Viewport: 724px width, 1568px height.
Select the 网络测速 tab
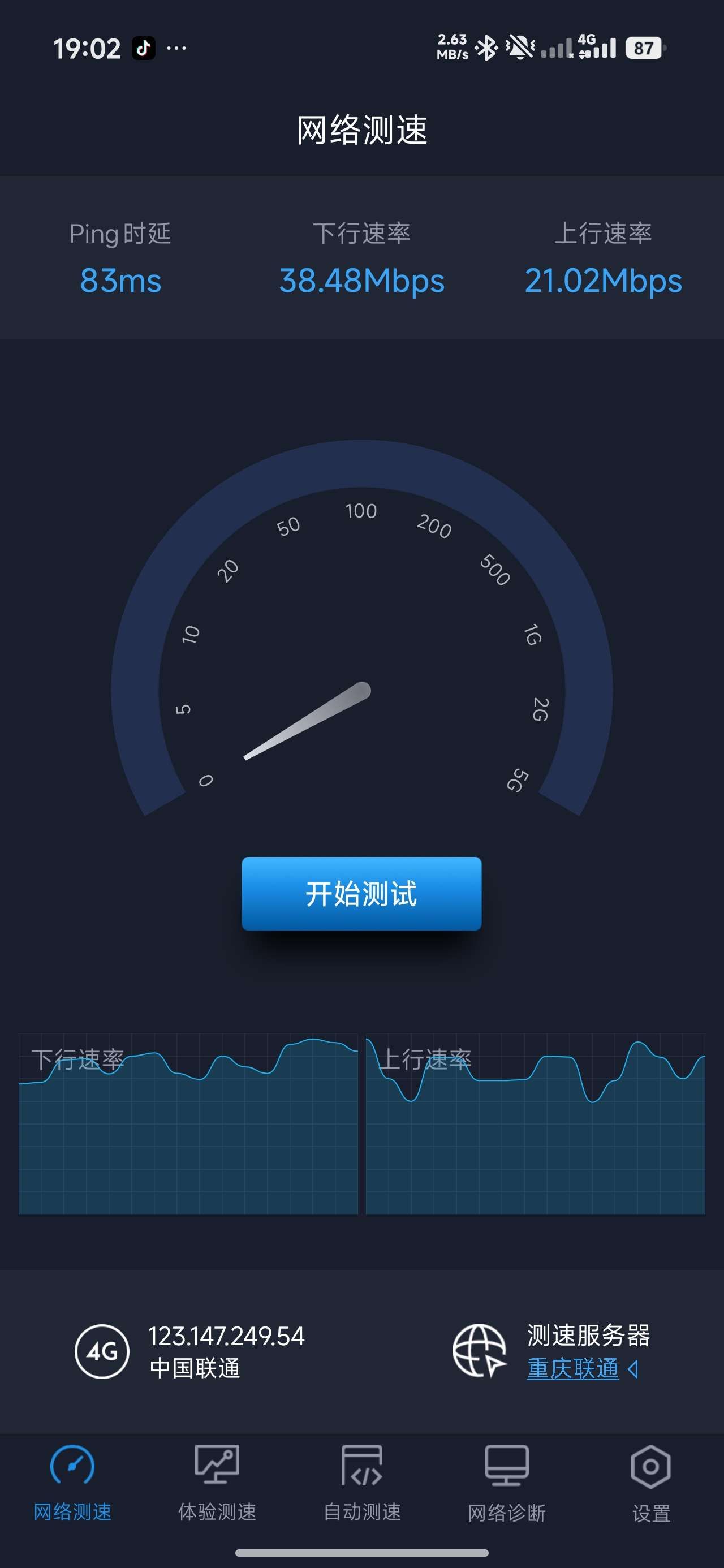(72, 1483)
